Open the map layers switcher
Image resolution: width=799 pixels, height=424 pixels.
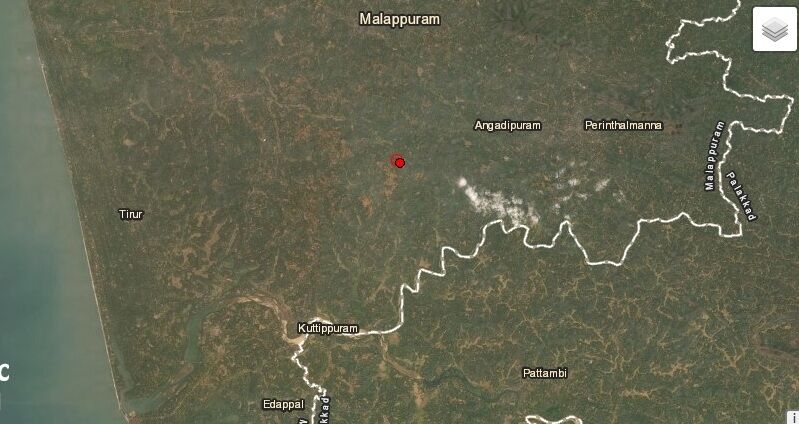point(774,31)
